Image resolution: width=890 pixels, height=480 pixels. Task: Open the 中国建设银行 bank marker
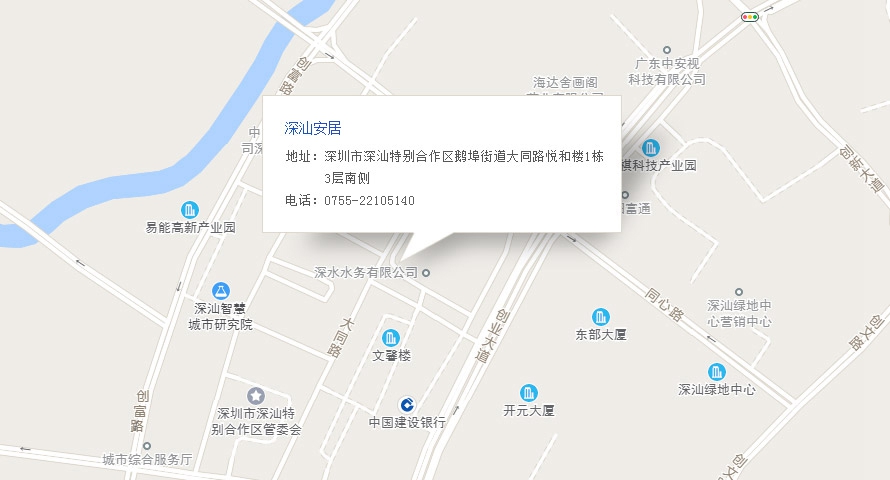tap(407, 404)
